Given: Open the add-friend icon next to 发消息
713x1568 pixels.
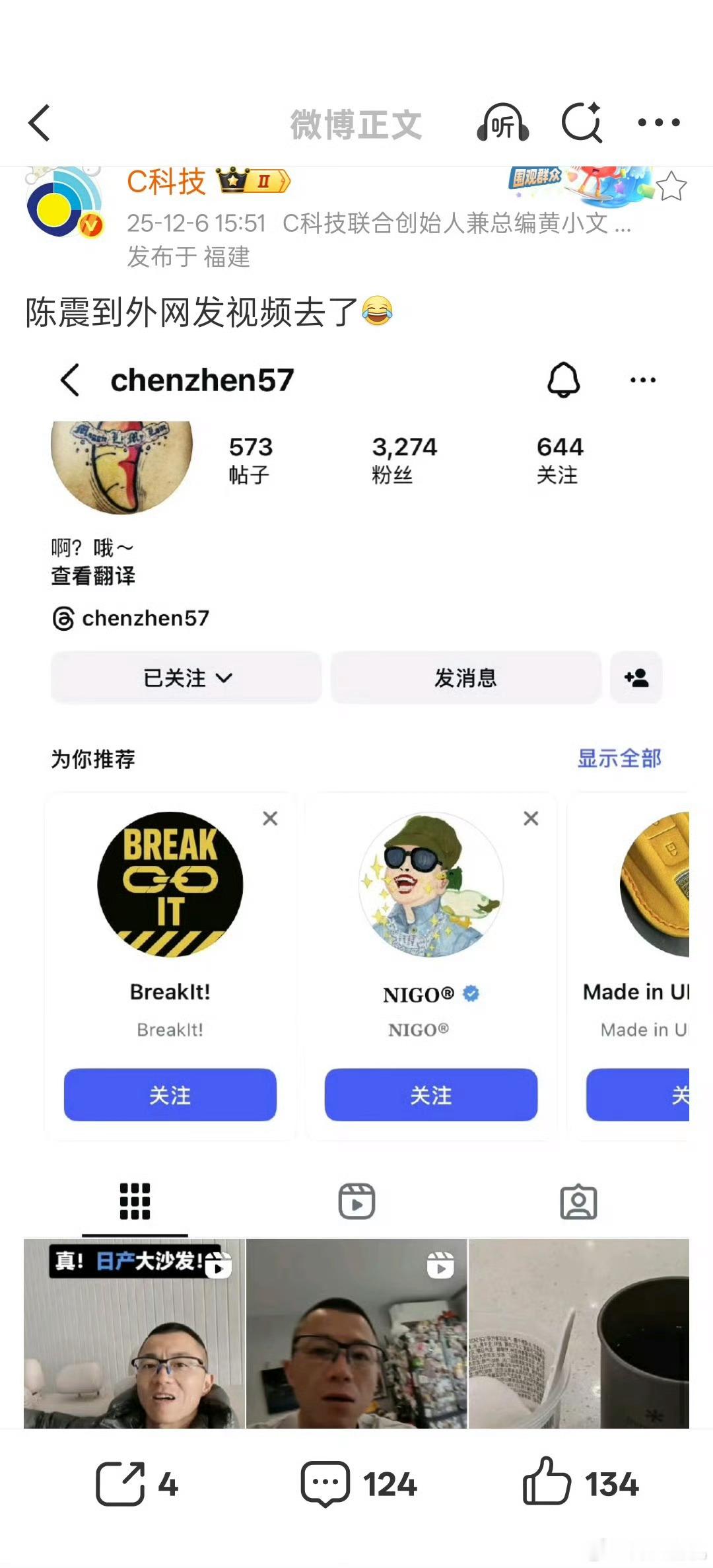Looking at the screenshot, I should click(636, 678).
